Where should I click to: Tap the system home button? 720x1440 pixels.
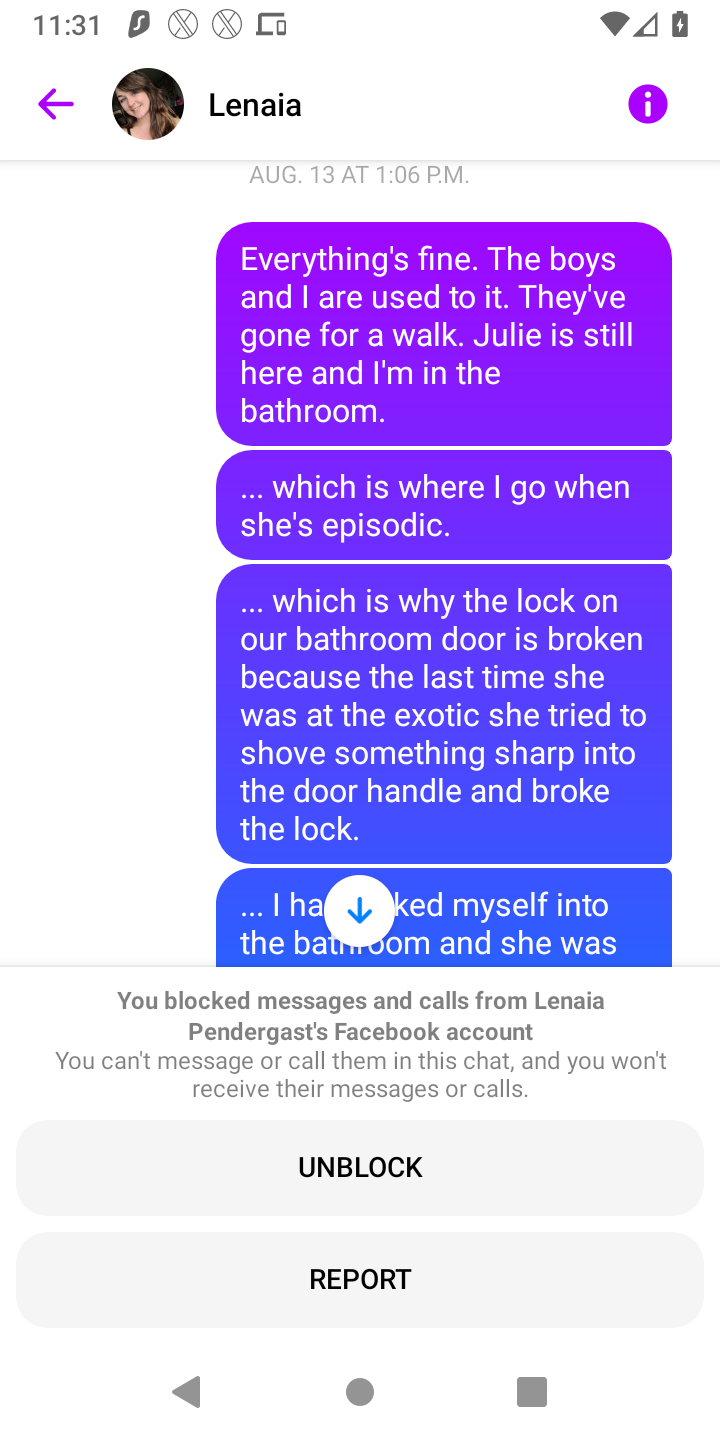pos(360,1391)
